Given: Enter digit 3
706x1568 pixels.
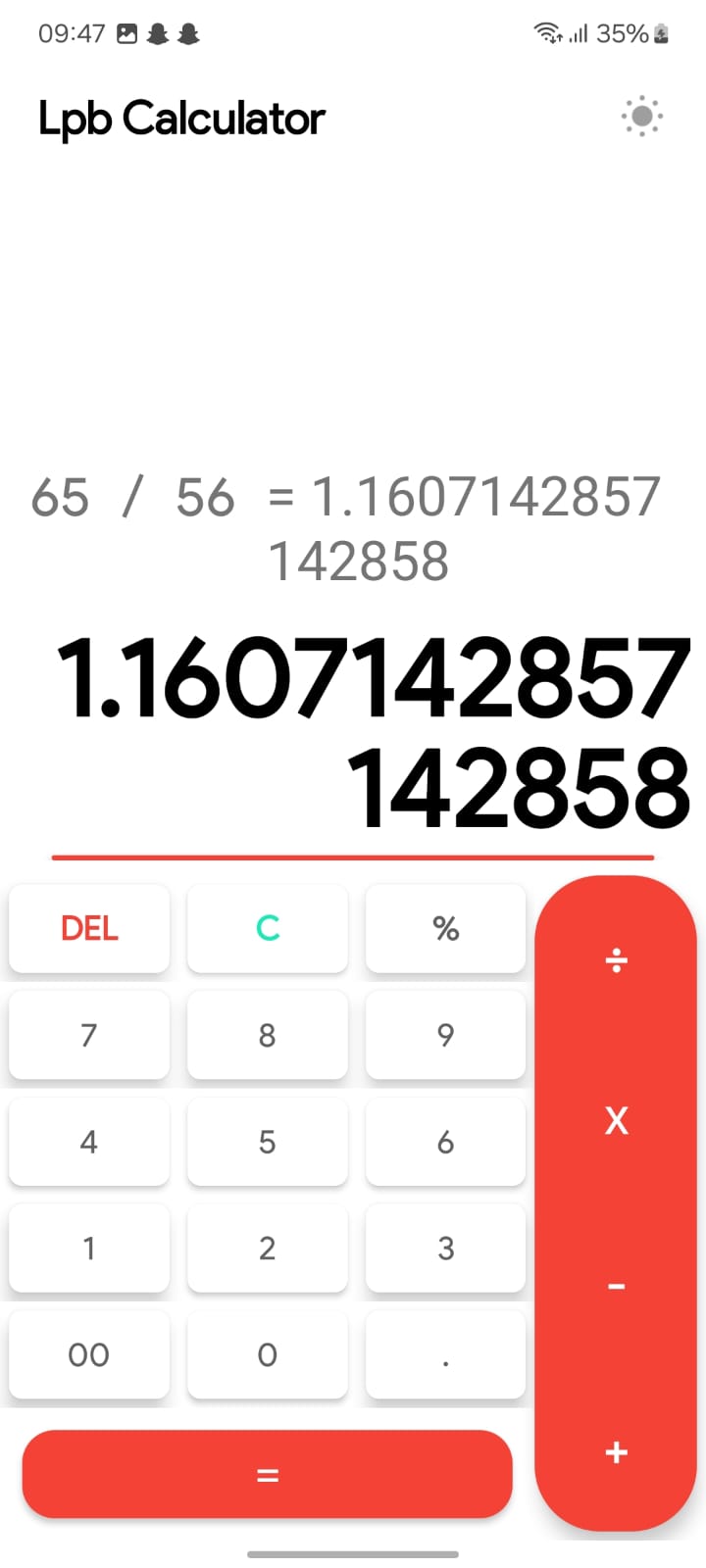Looking at the screenshot, I should tap(445, 1249).
